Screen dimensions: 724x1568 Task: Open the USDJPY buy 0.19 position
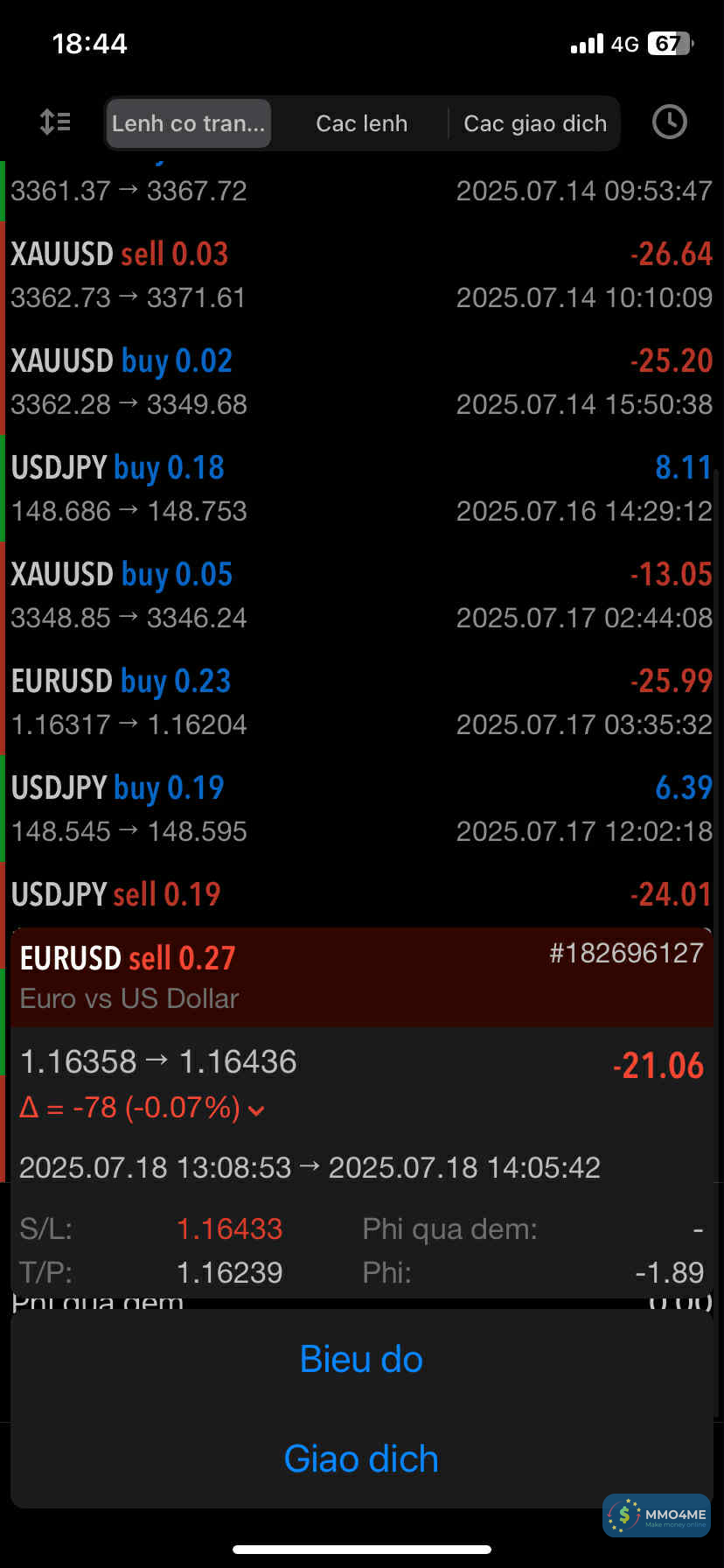[x=361, y=809]
